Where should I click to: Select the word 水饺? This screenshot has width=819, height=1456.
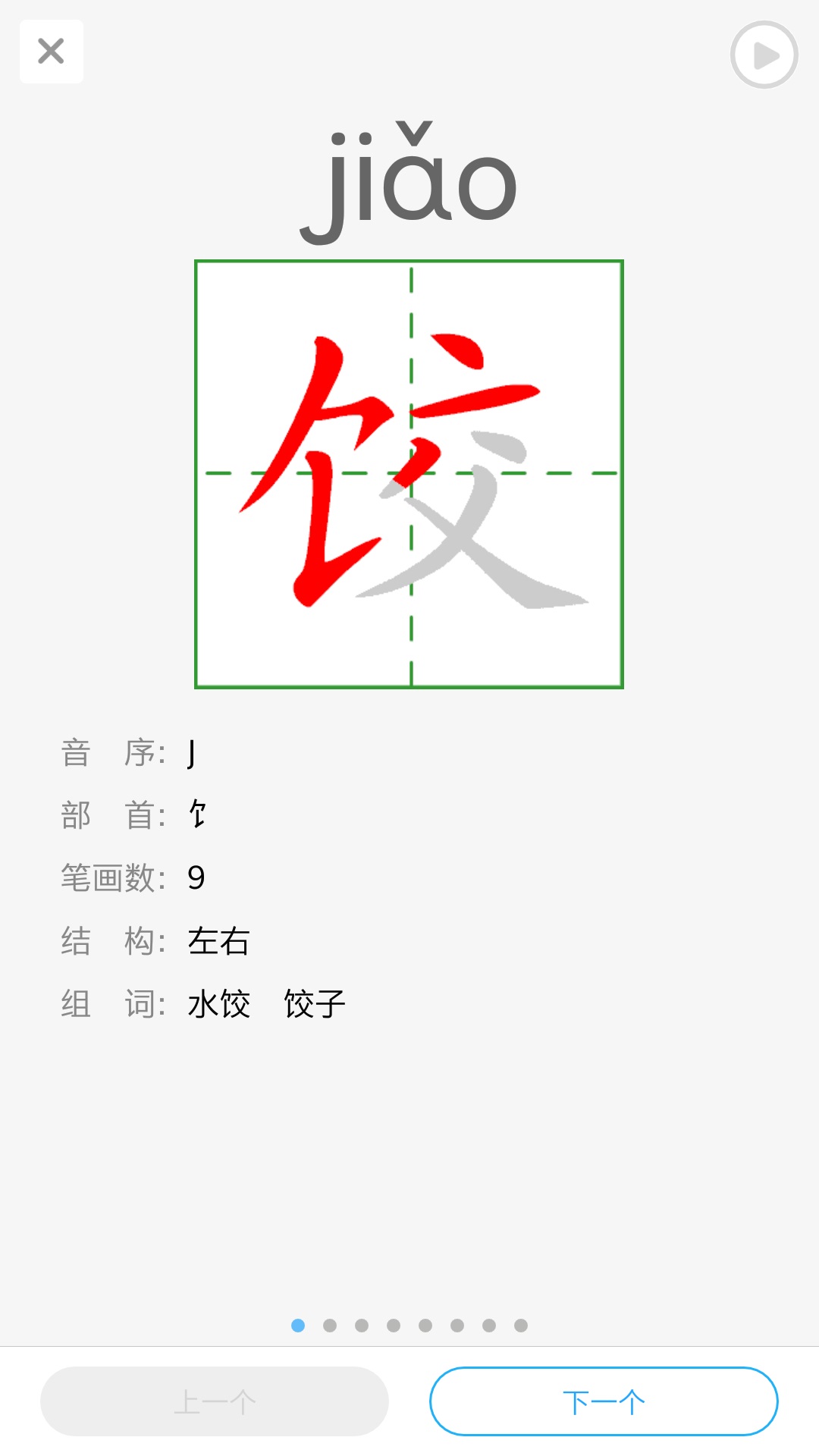click(219, 1003)
